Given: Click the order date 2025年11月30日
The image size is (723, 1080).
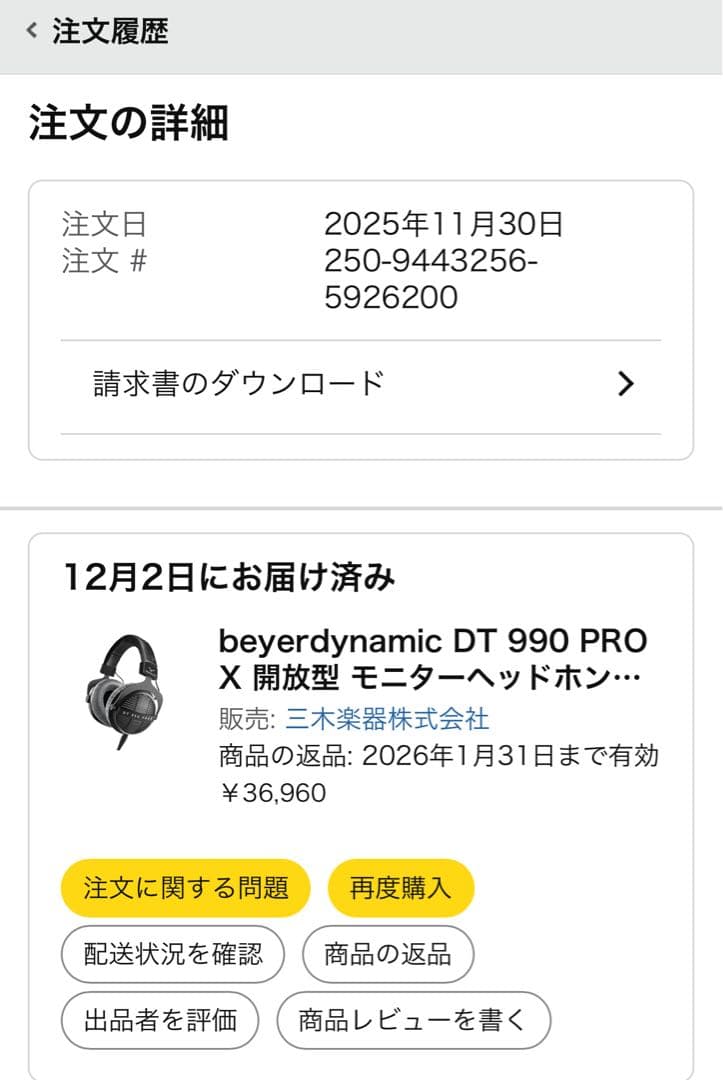Looking at the screenshot, I should tap(443, 226).
